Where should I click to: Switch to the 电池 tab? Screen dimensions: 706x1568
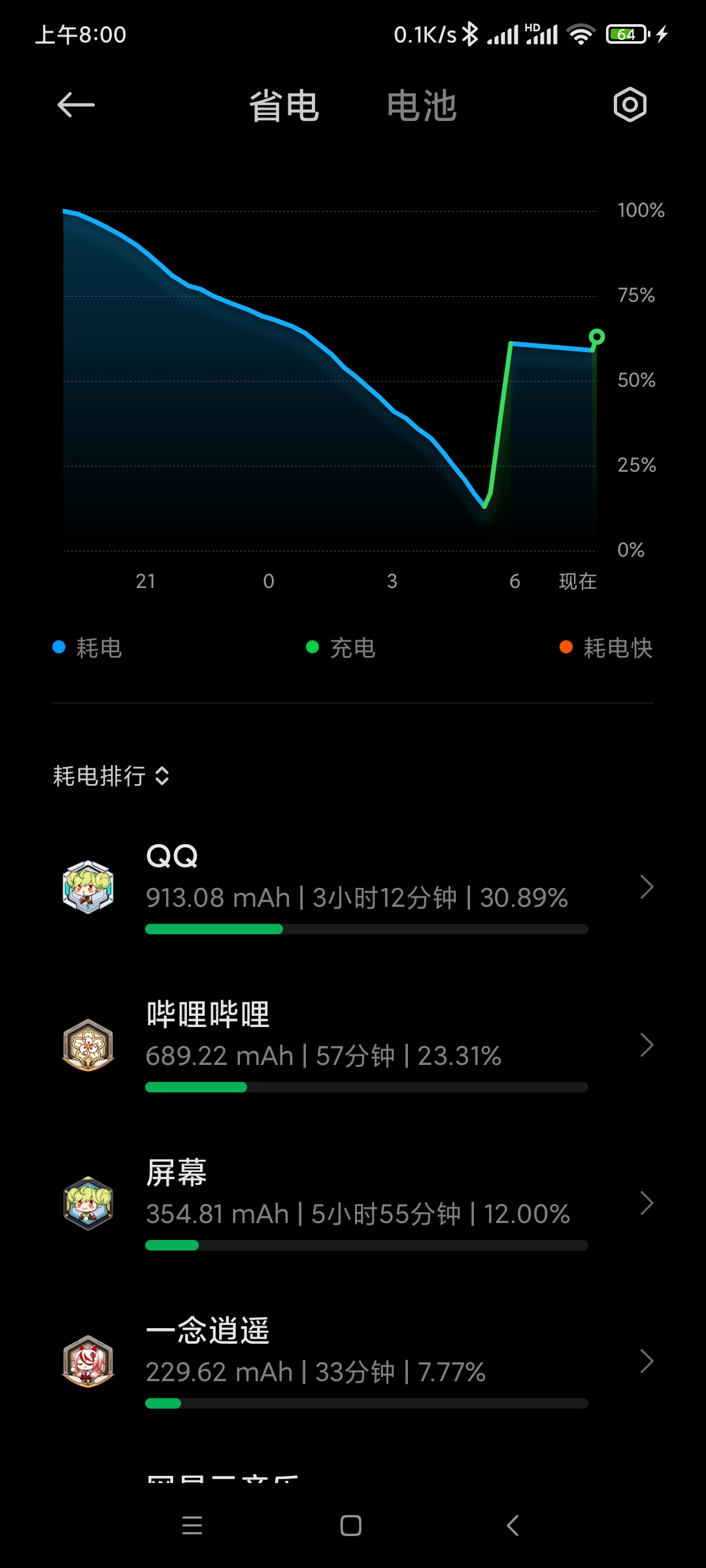click(422, 106)
